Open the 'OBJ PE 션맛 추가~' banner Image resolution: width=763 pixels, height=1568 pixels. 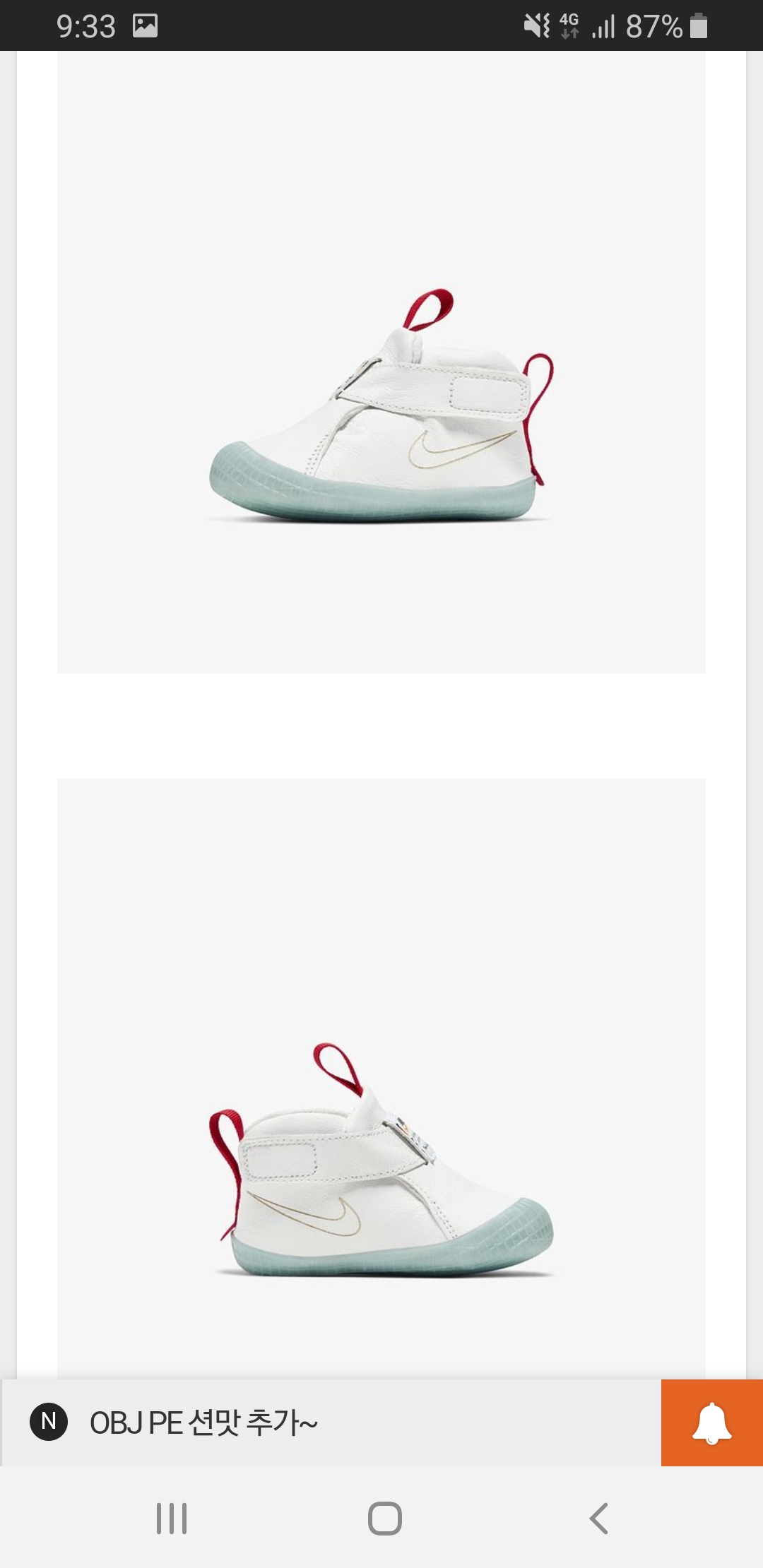203,1422
